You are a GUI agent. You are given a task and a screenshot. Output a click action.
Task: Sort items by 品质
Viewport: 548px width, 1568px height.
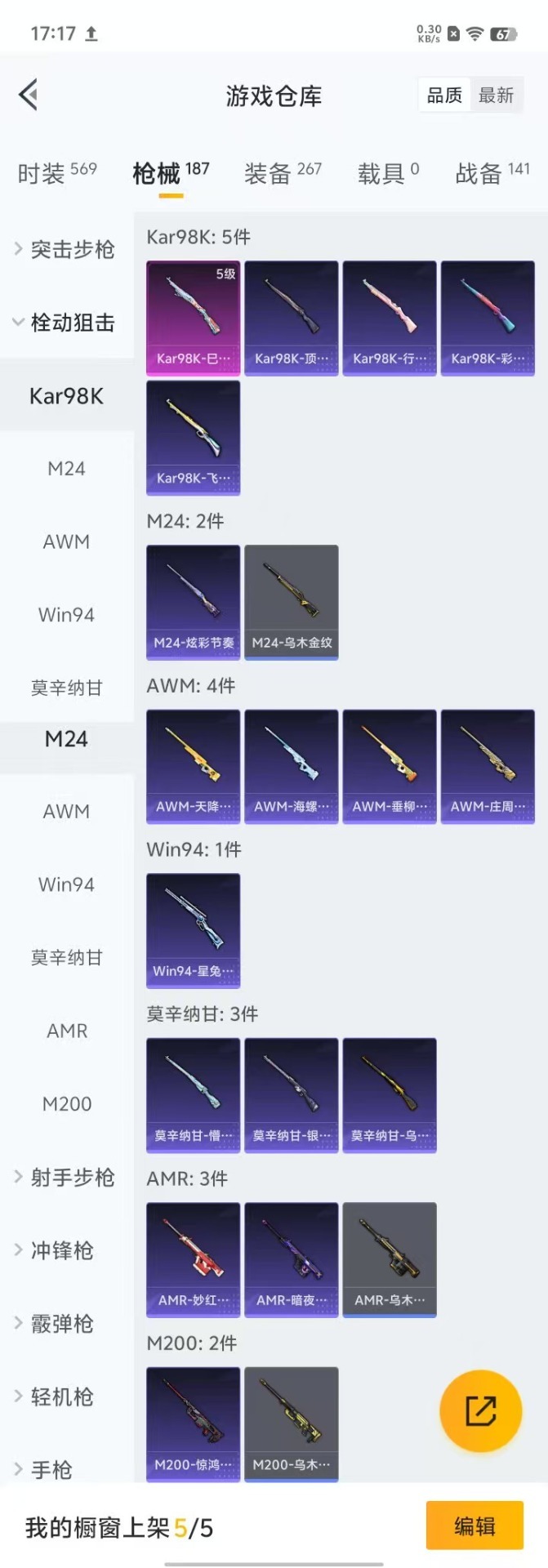click(x=444, y=96)
